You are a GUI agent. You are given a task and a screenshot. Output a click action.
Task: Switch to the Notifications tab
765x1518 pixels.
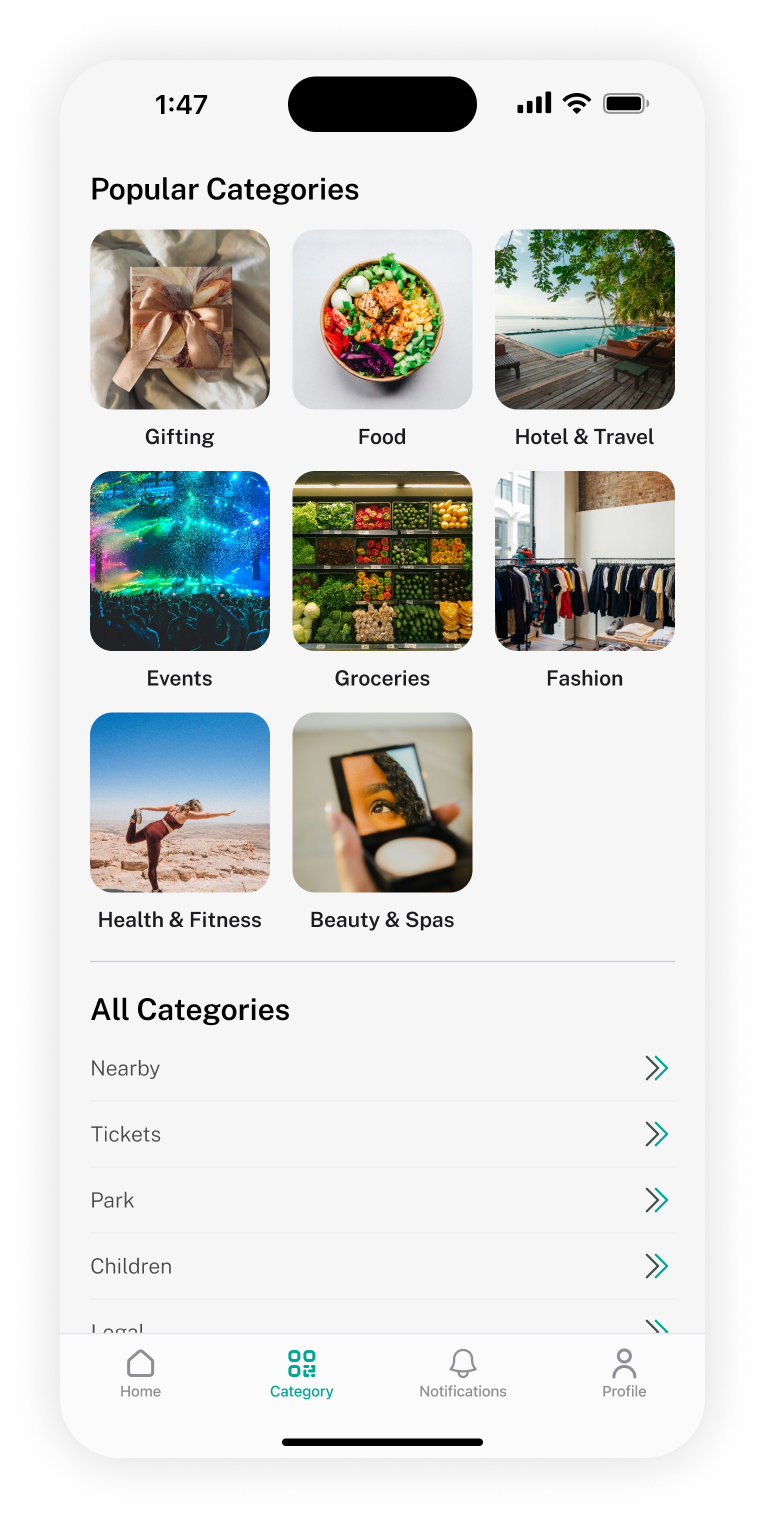pyautogui.click(x=463, y=1373)
